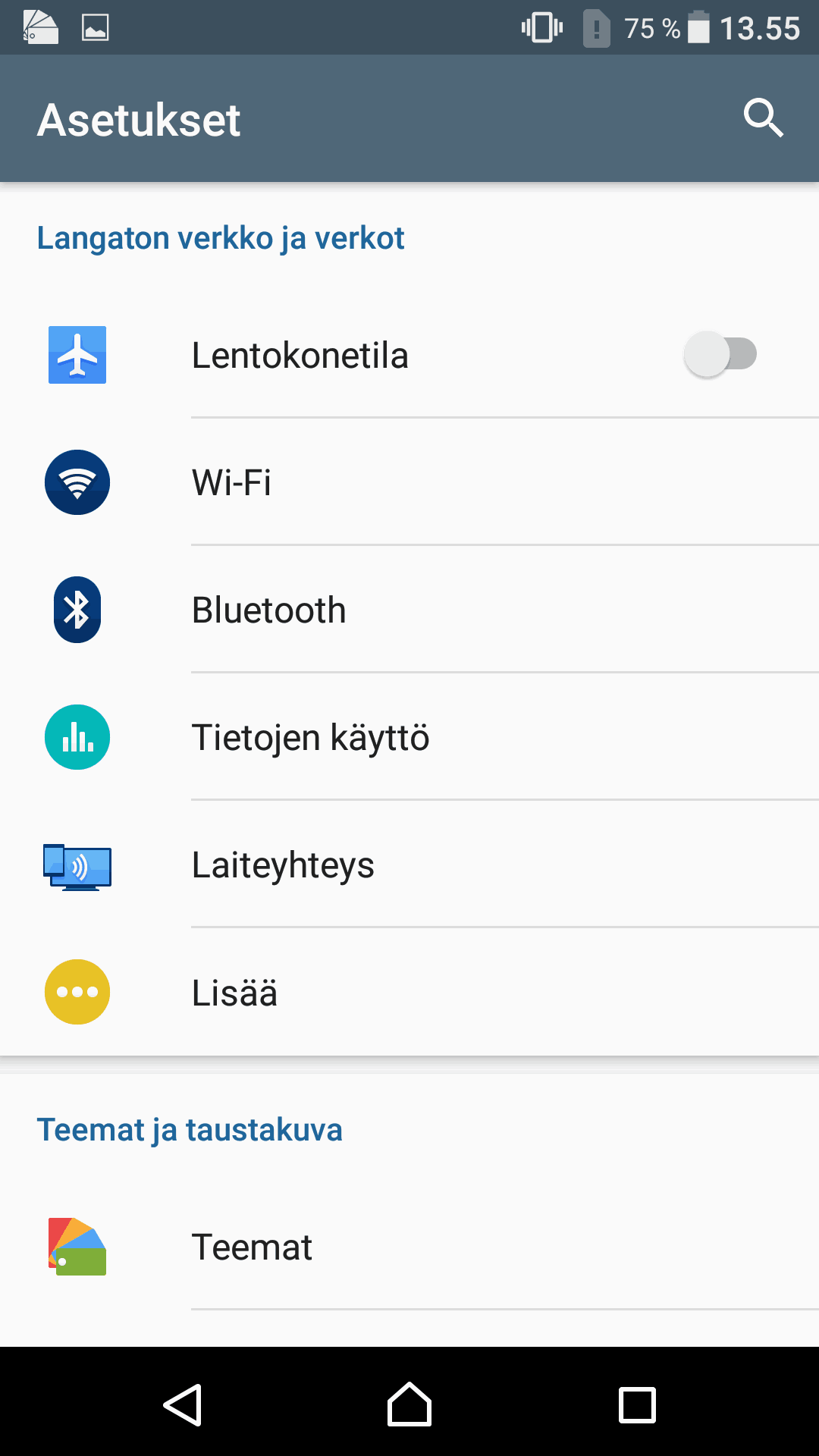Tap the Lisää row
Viewport: 819px width, 1456px height.
[x=409, y=993]
